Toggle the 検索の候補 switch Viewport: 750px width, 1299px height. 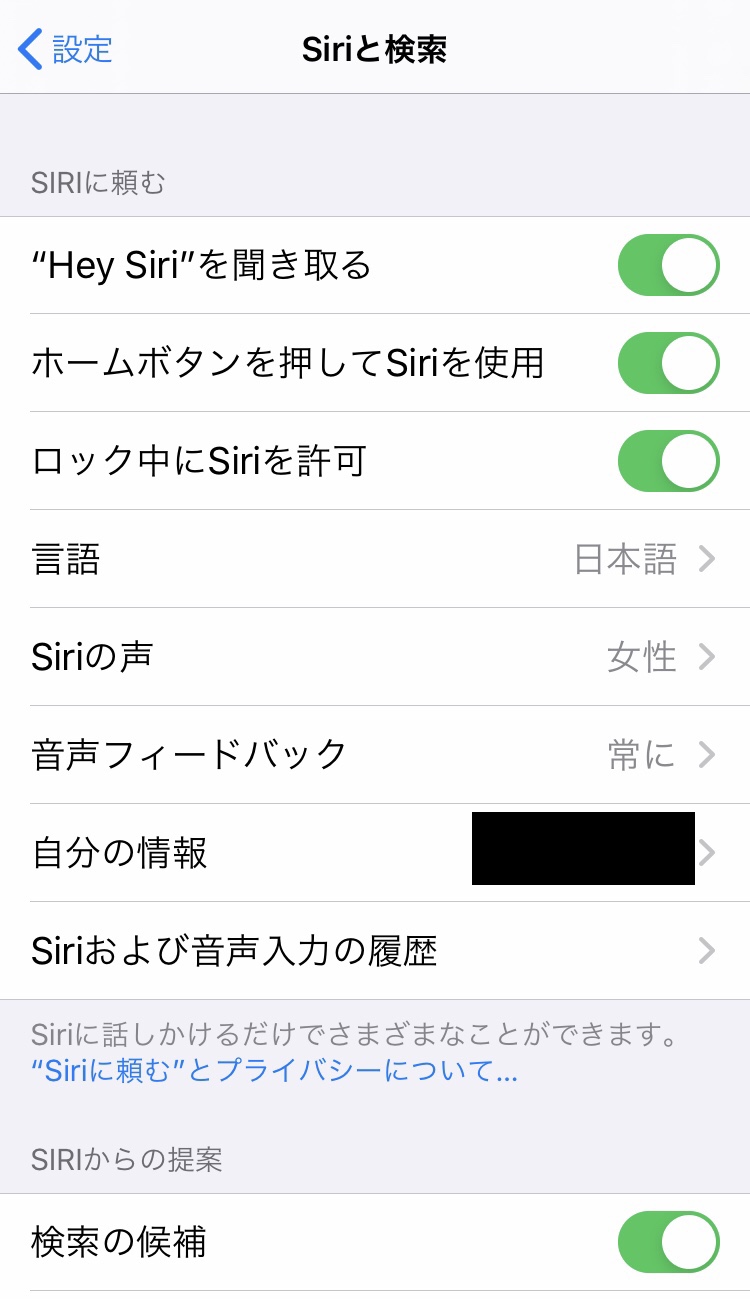pos(668,1242)
